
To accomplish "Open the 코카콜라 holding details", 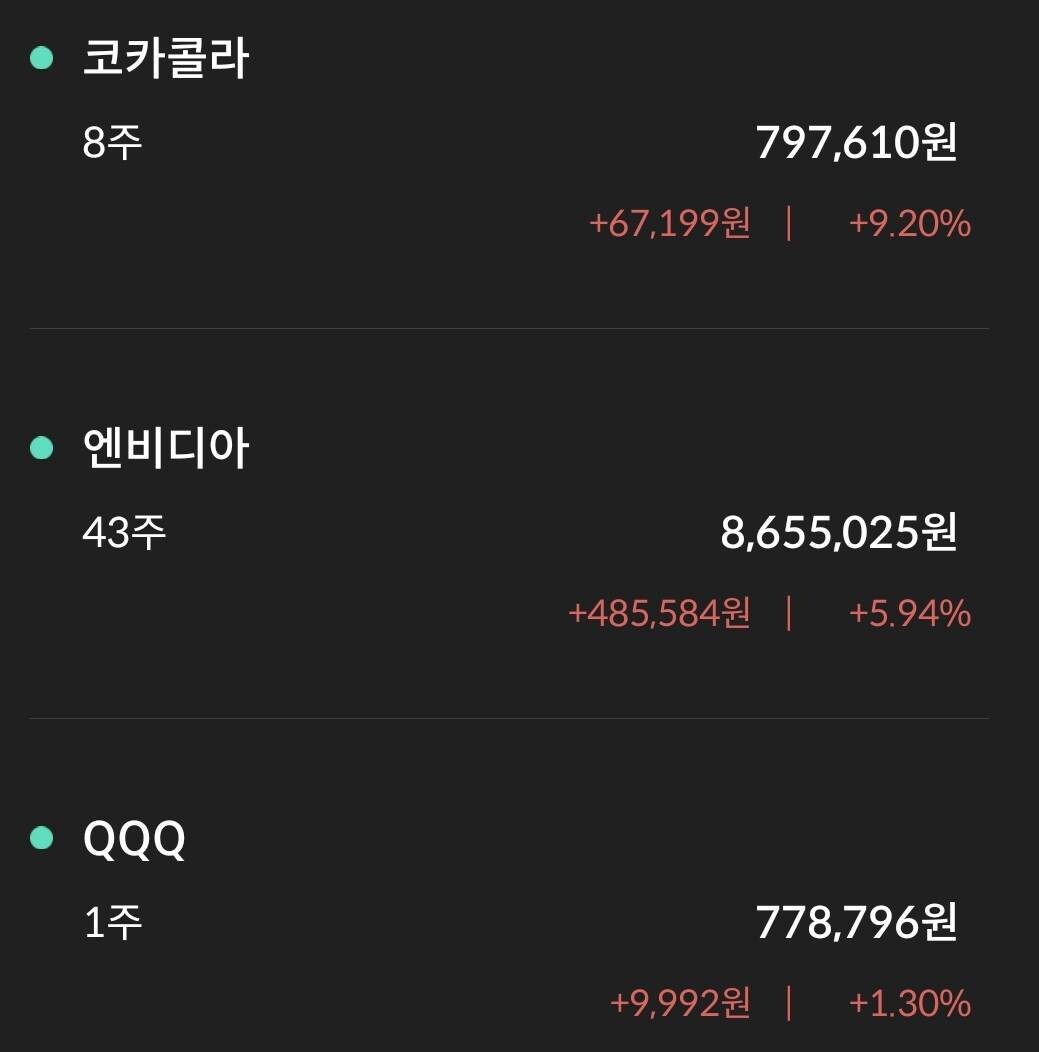I will point(166,60).
